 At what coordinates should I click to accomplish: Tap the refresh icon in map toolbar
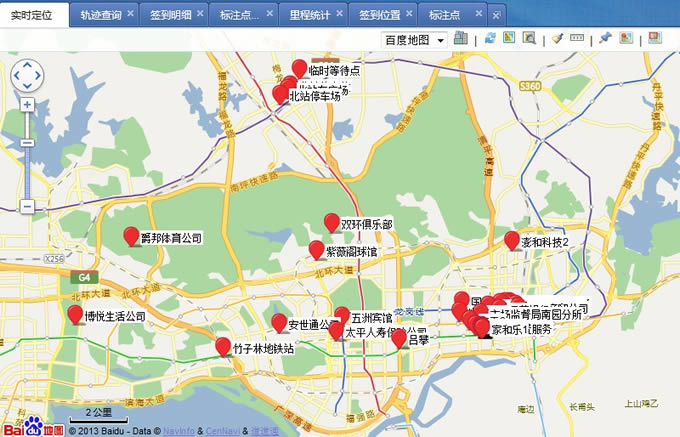tap(490, 38)
